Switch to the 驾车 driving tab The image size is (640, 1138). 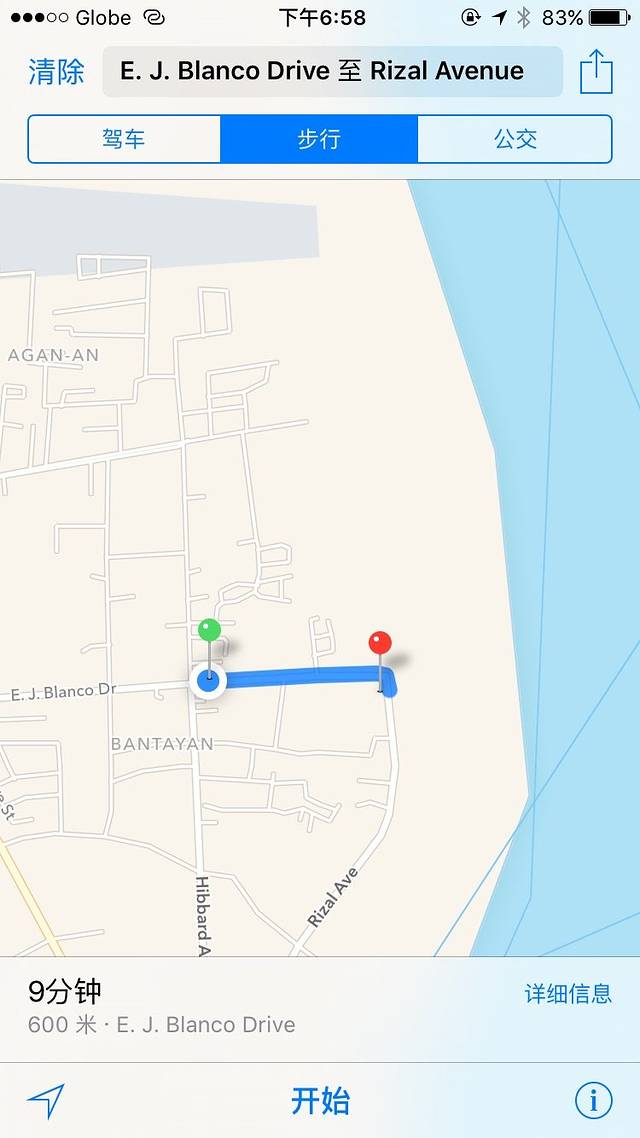[x=124, y=139]
